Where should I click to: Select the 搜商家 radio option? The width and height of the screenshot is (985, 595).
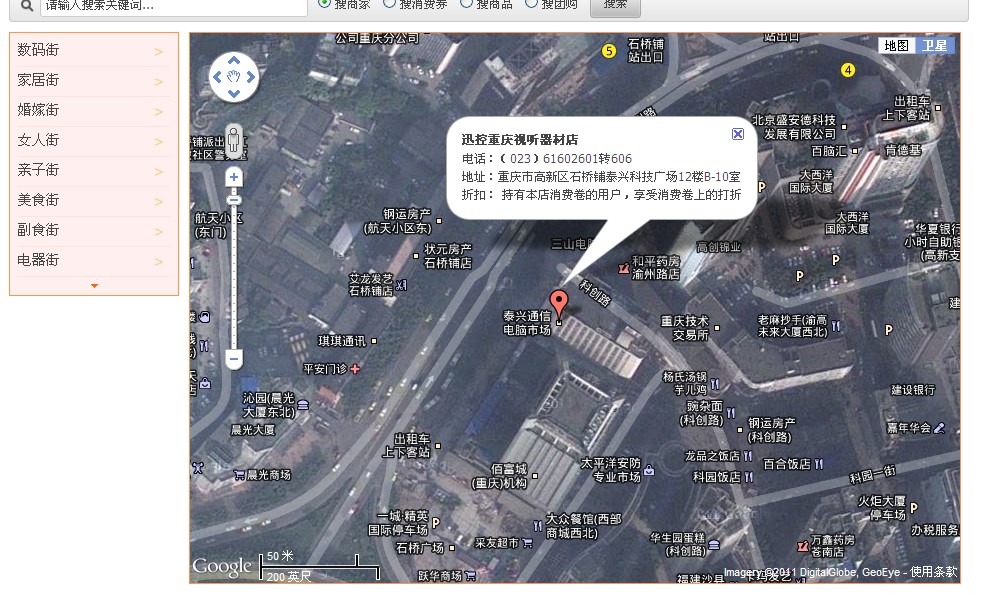click(325, 3)
